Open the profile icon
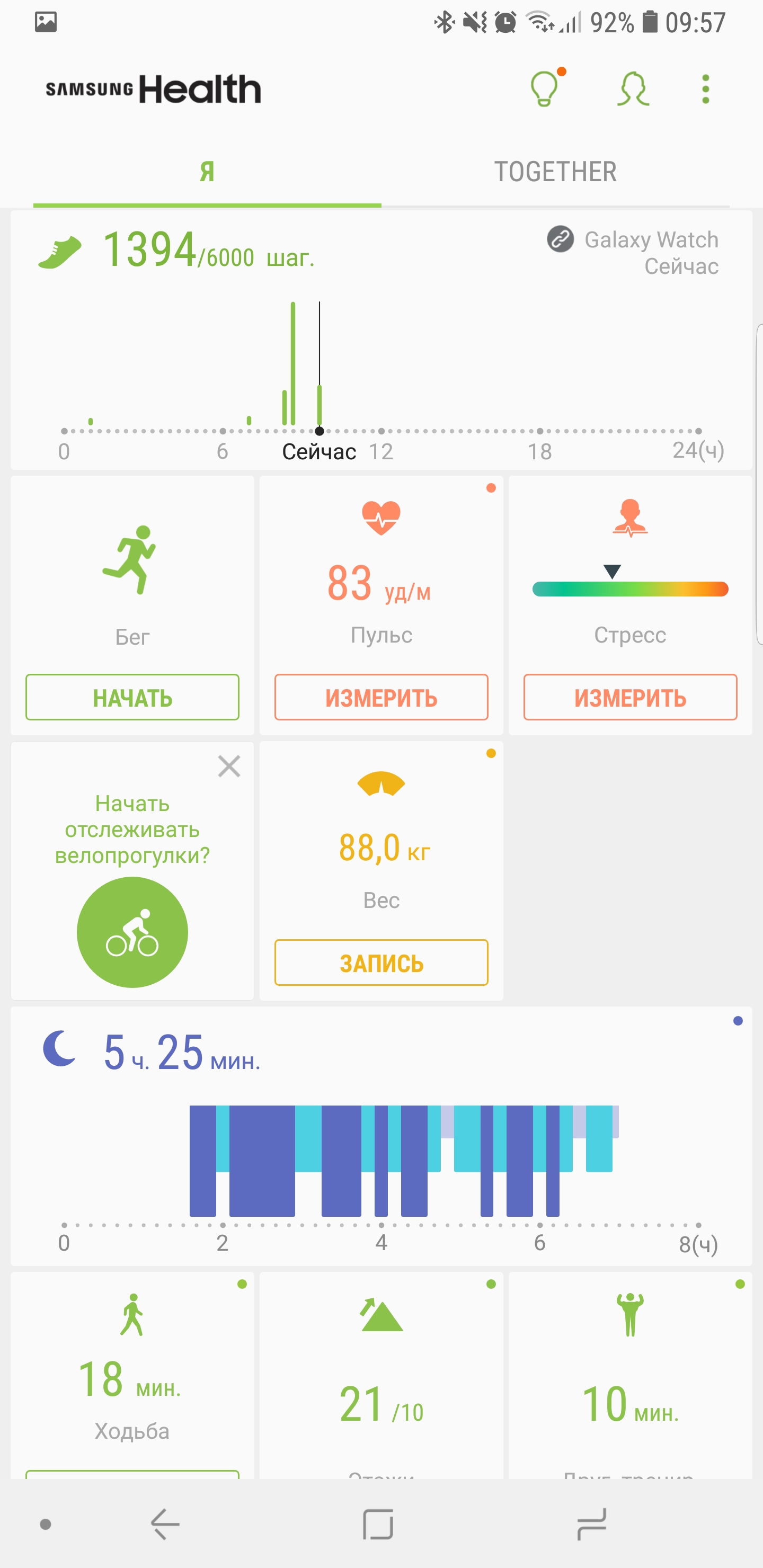The image size is (763, 1568). (633, 90)
